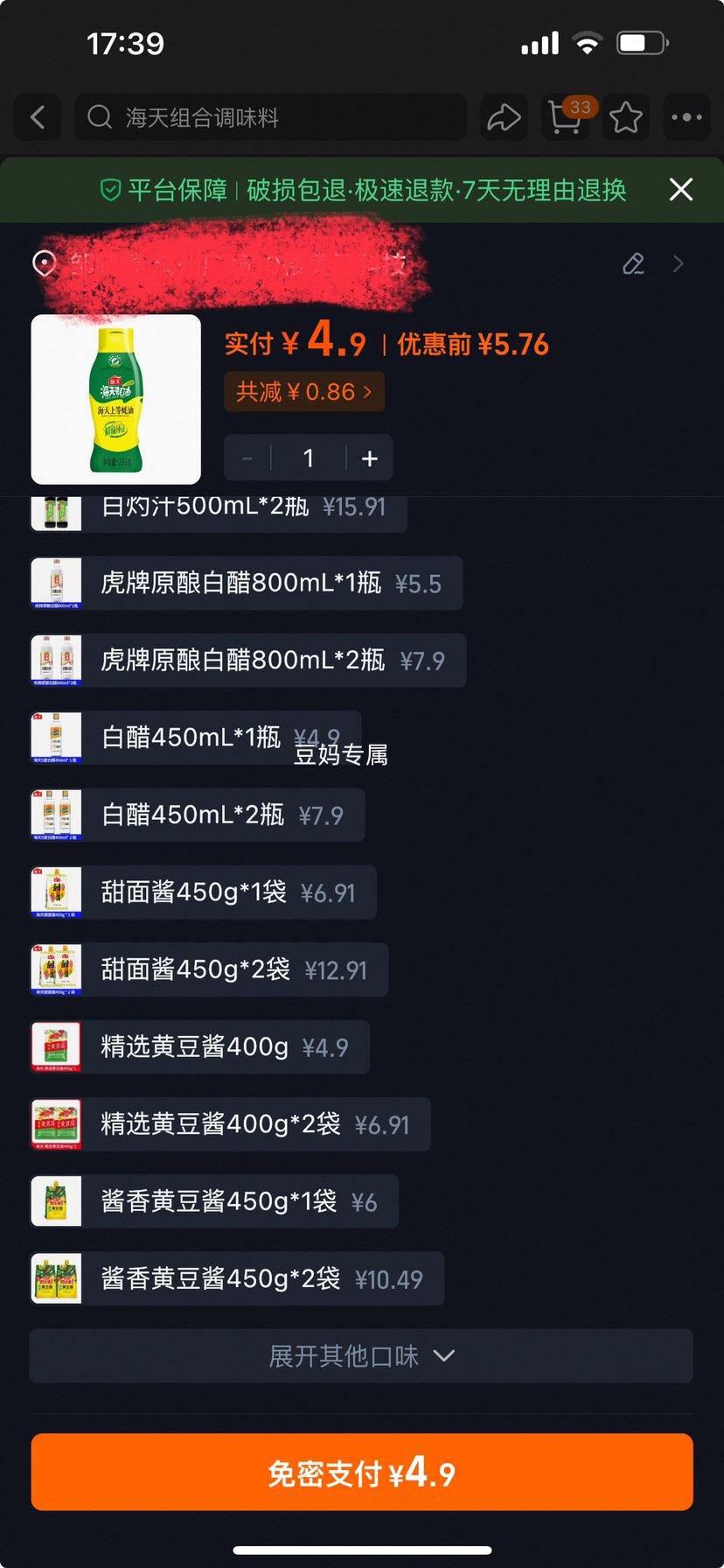The image size is (724, 1568).
Task: Tap the chevron next to the delivery address
Action: pyautogui.click(x=679, y=263)
